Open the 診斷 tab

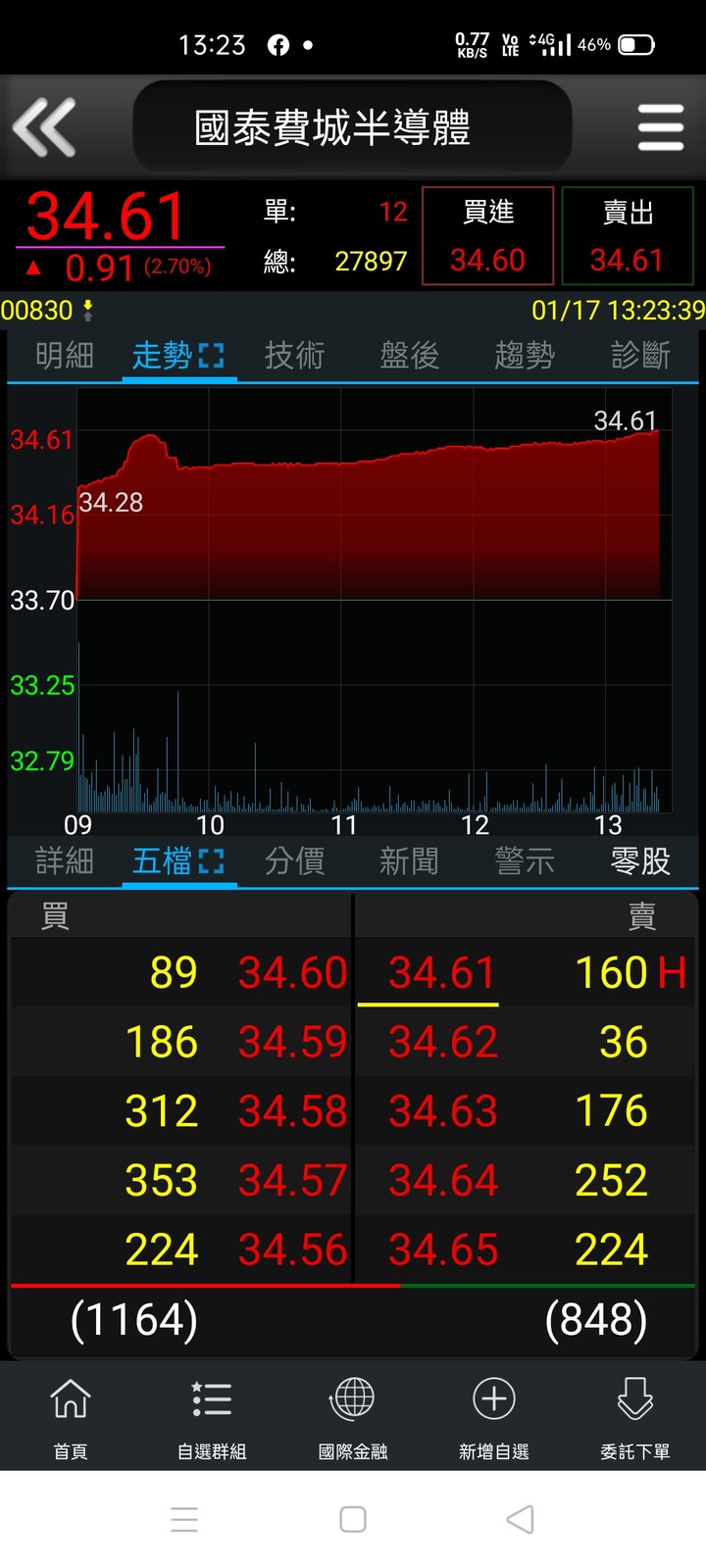(x=640, y=355)
